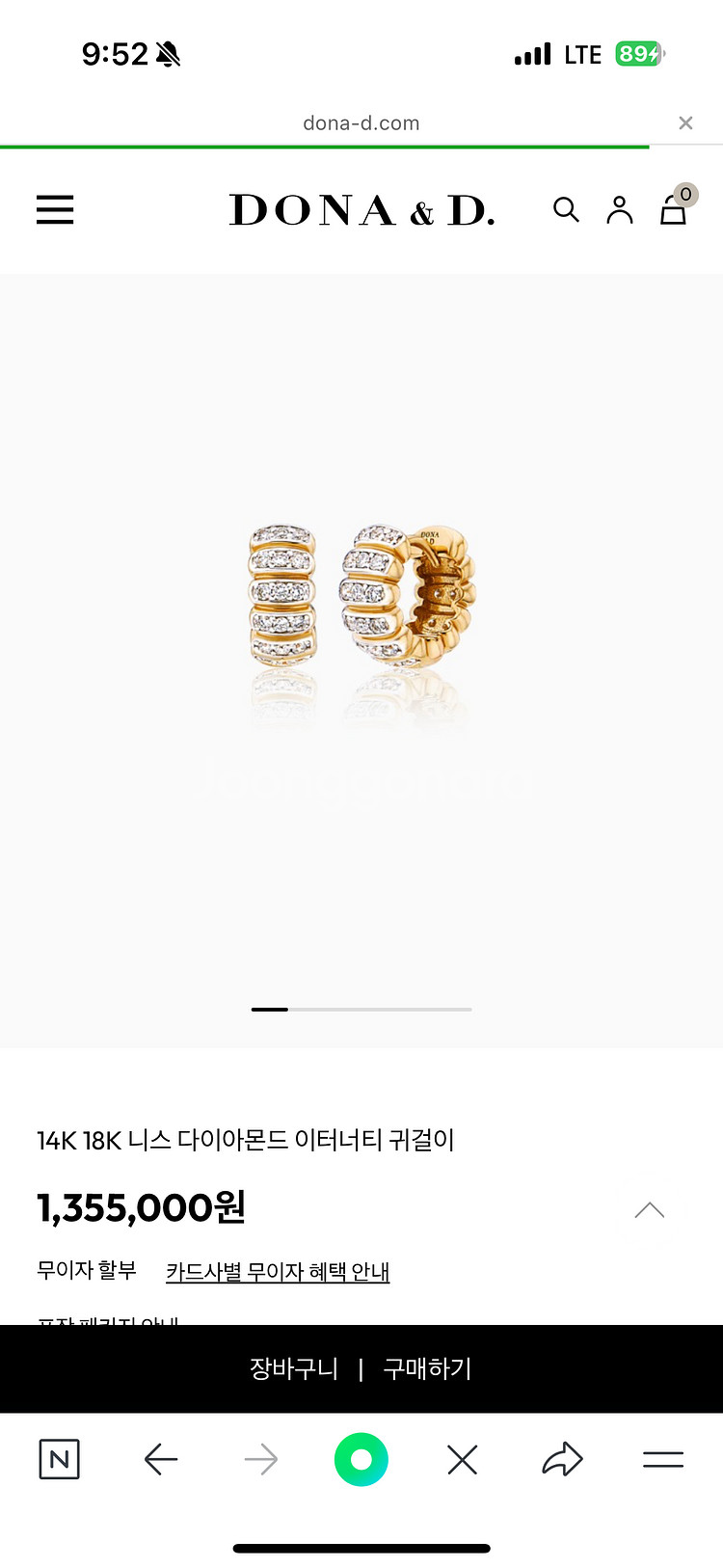Image resolution: width=723 pixels, height=1568 pixels.
Task: Dismiss the page with the X toolbar icon
Action: pos(462,1459)
